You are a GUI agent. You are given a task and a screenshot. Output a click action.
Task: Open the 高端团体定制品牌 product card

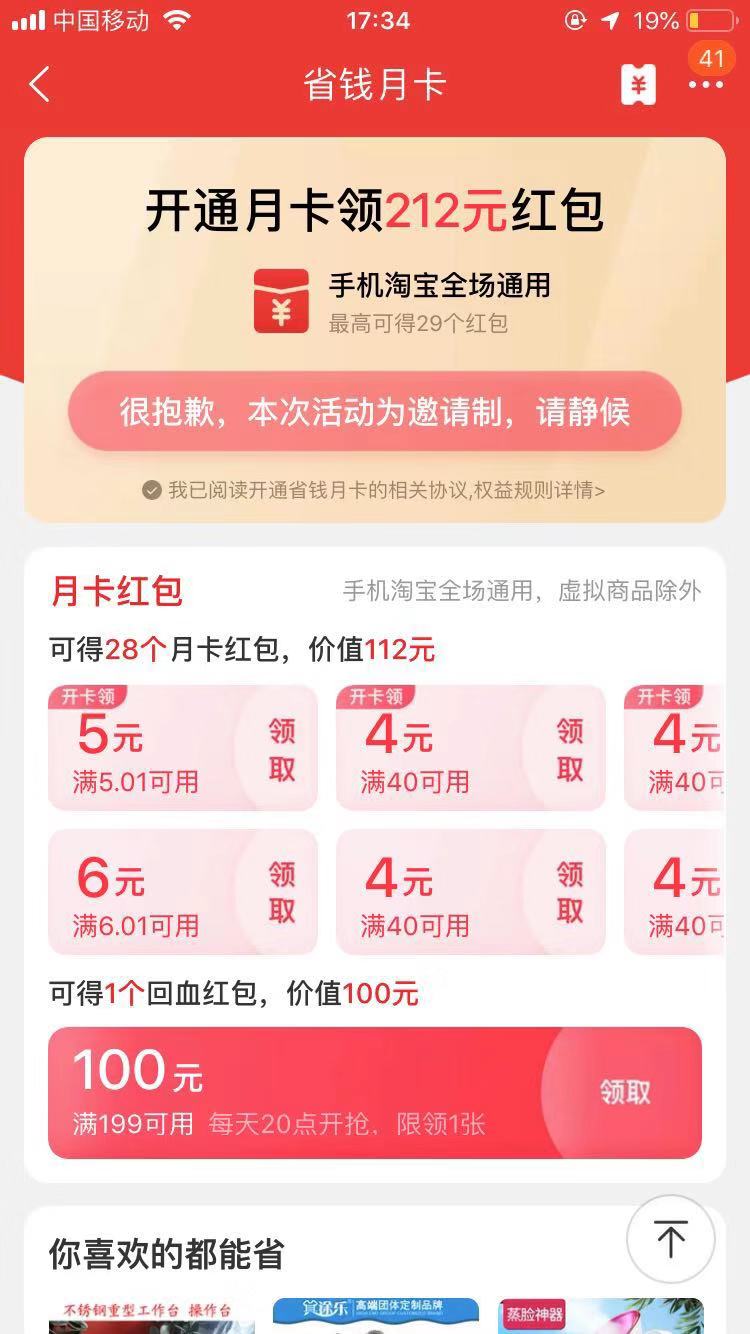coord(375,1316)
